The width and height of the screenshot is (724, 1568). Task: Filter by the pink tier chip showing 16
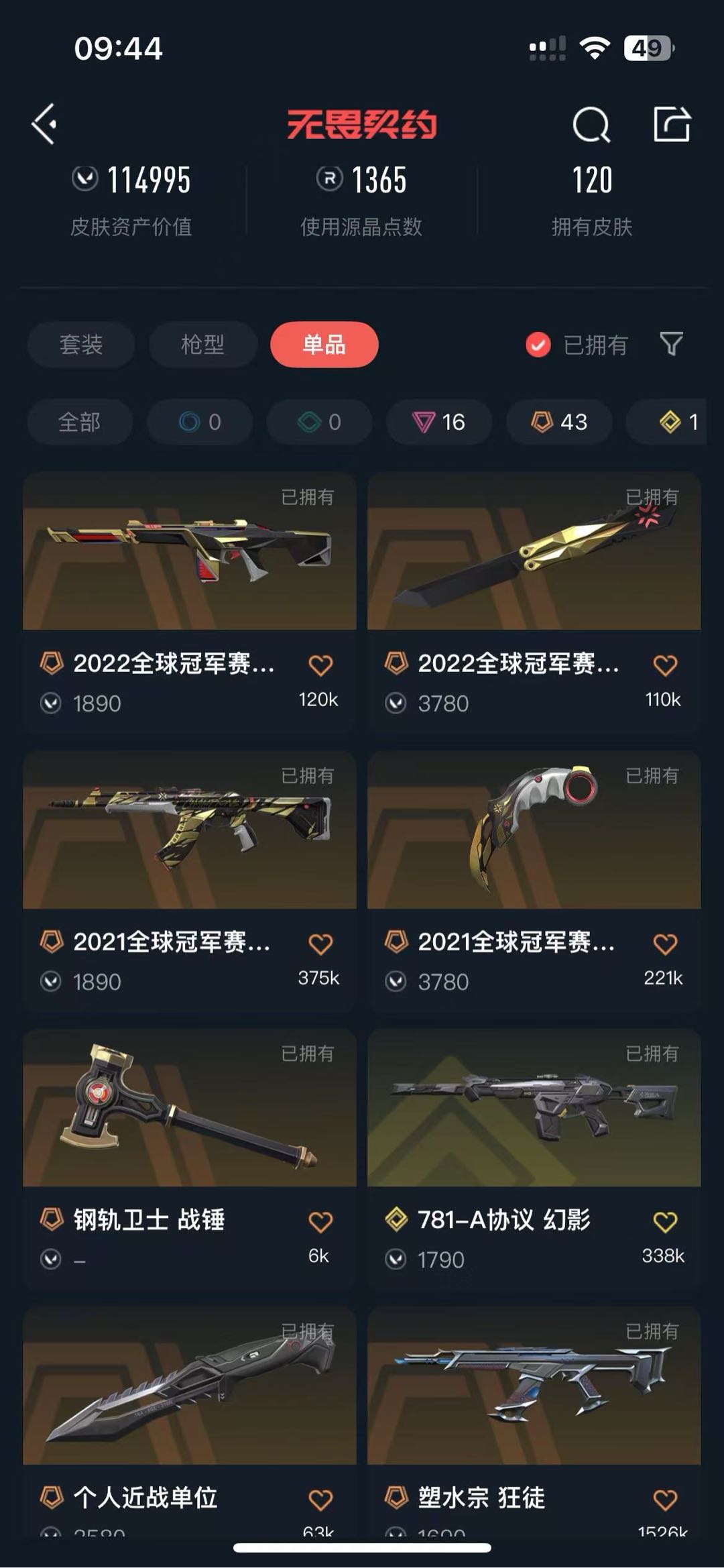click(438, 422)
